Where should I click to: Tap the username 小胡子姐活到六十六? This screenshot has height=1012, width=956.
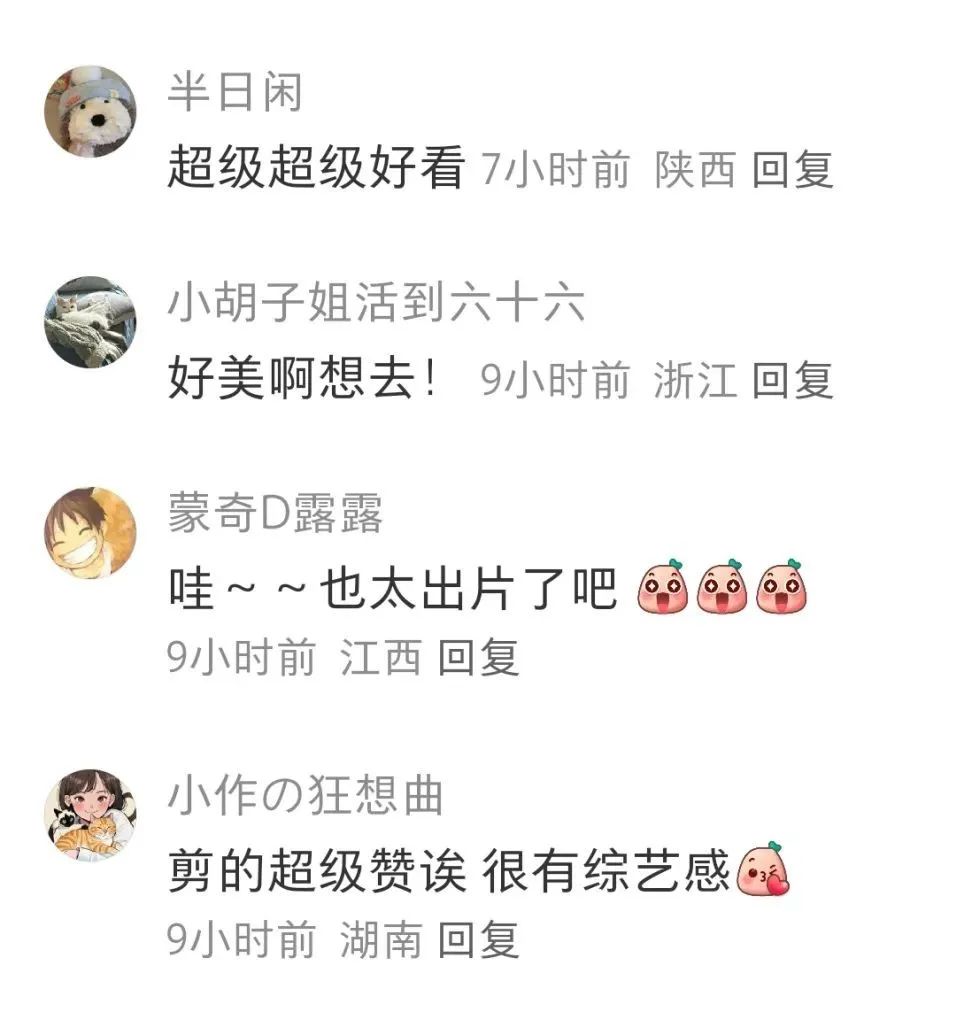pos(375,303)
